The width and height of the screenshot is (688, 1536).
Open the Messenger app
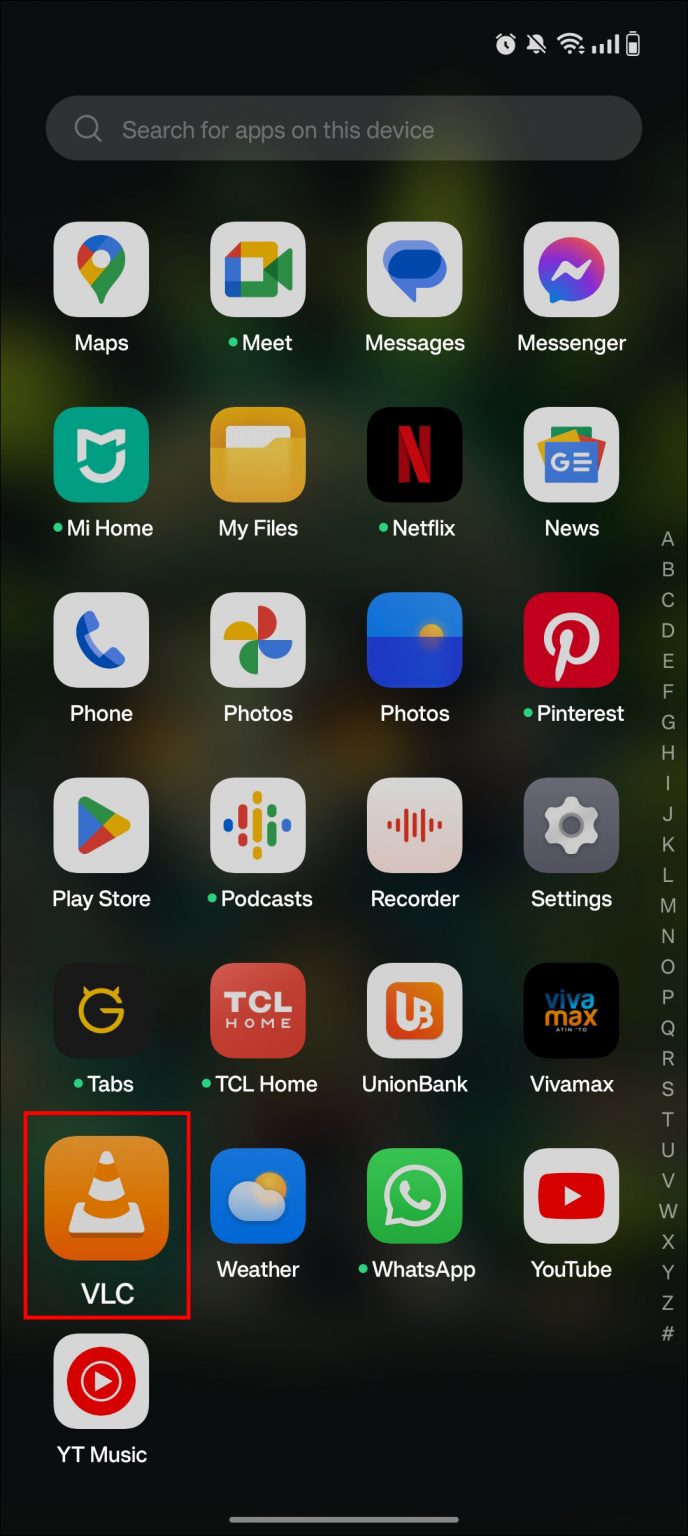pos(571,270)
